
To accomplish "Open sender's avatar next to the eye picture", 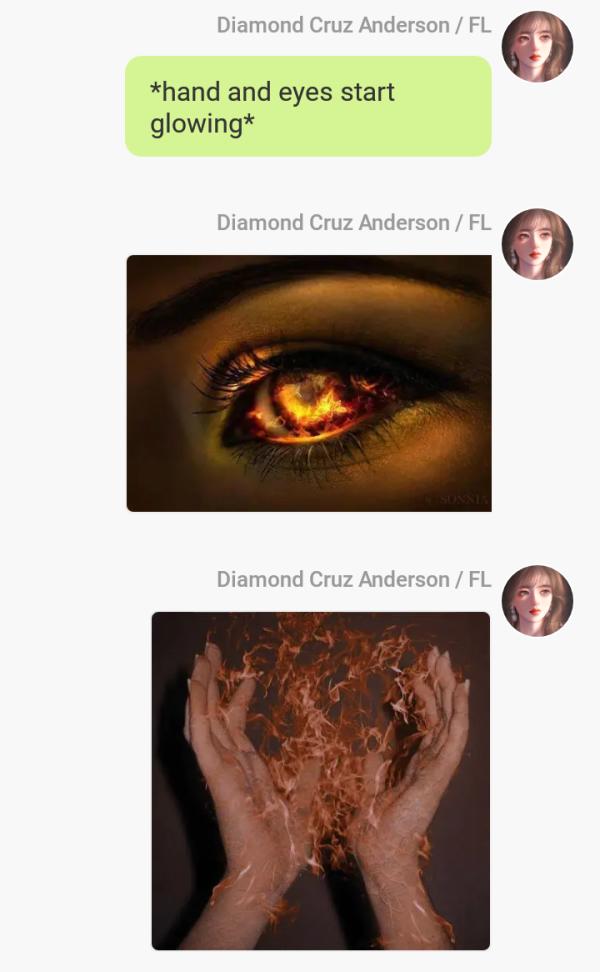I will point(537,244).
